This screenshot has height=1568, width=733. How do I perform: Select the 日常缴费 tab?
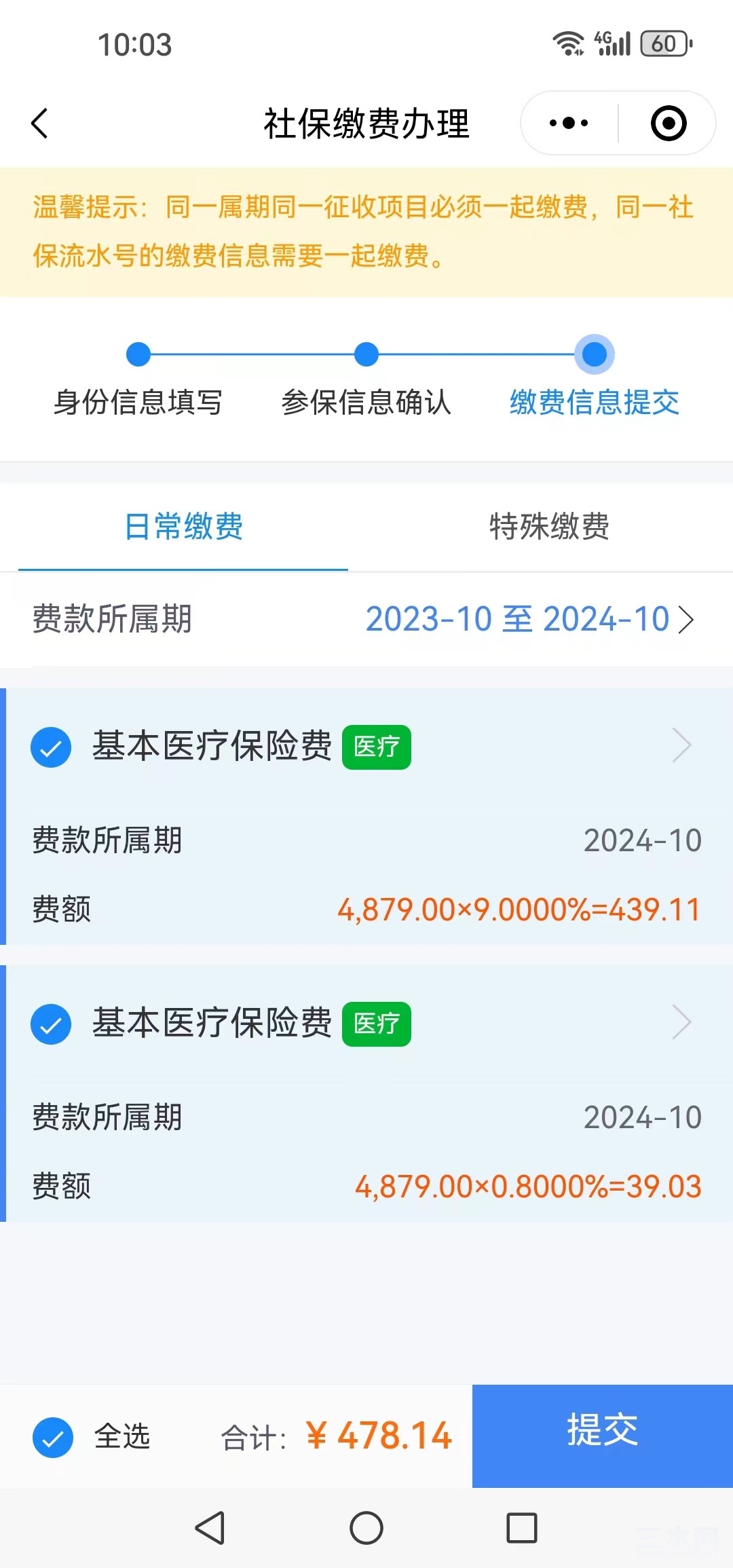coord(183,527)
